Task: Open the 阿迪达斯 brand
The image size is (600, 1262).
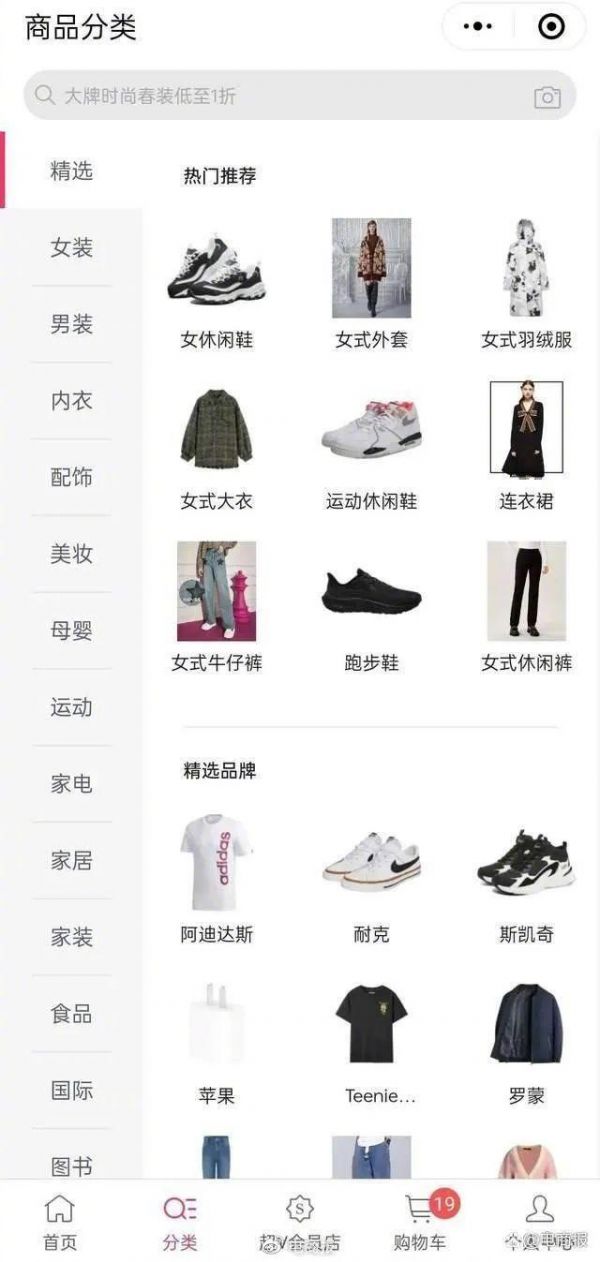Action: click(216, 880)
